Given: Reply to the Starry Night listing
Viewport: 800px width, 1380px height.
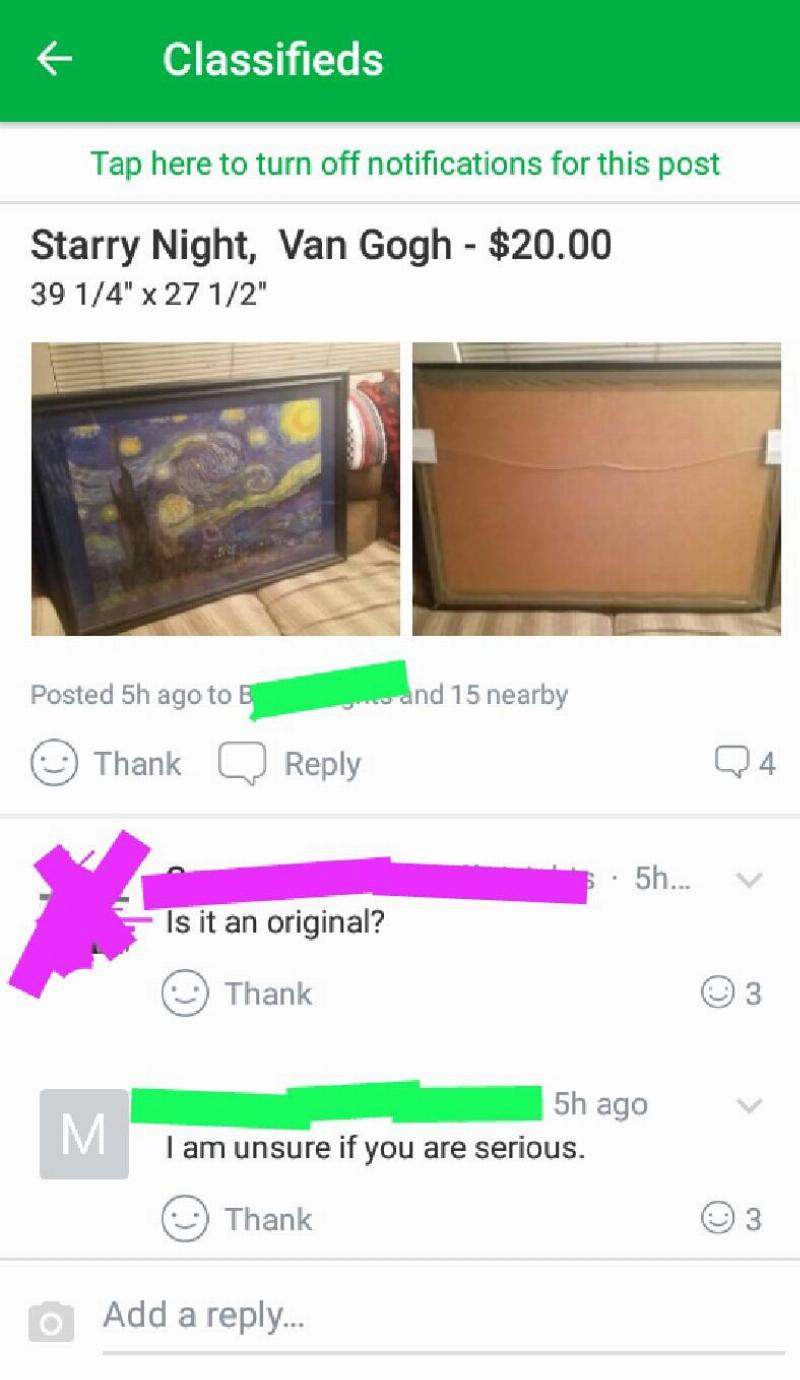Looking at the screenshot, I should [290, 764].
